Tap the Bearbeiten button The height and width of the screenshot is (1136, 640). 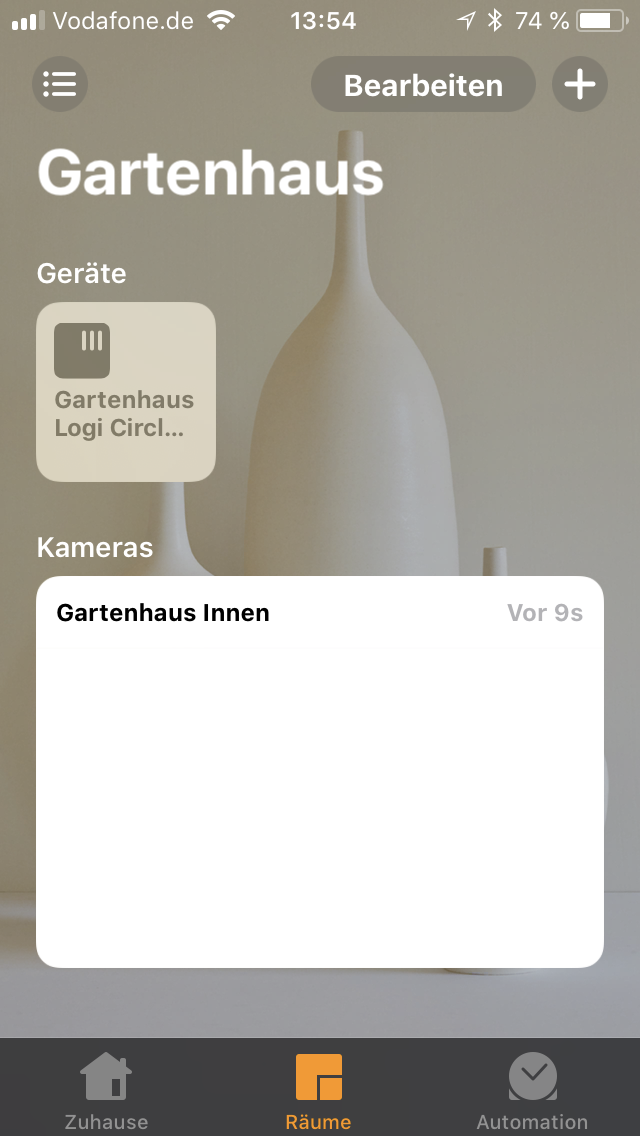pos(423,85)
